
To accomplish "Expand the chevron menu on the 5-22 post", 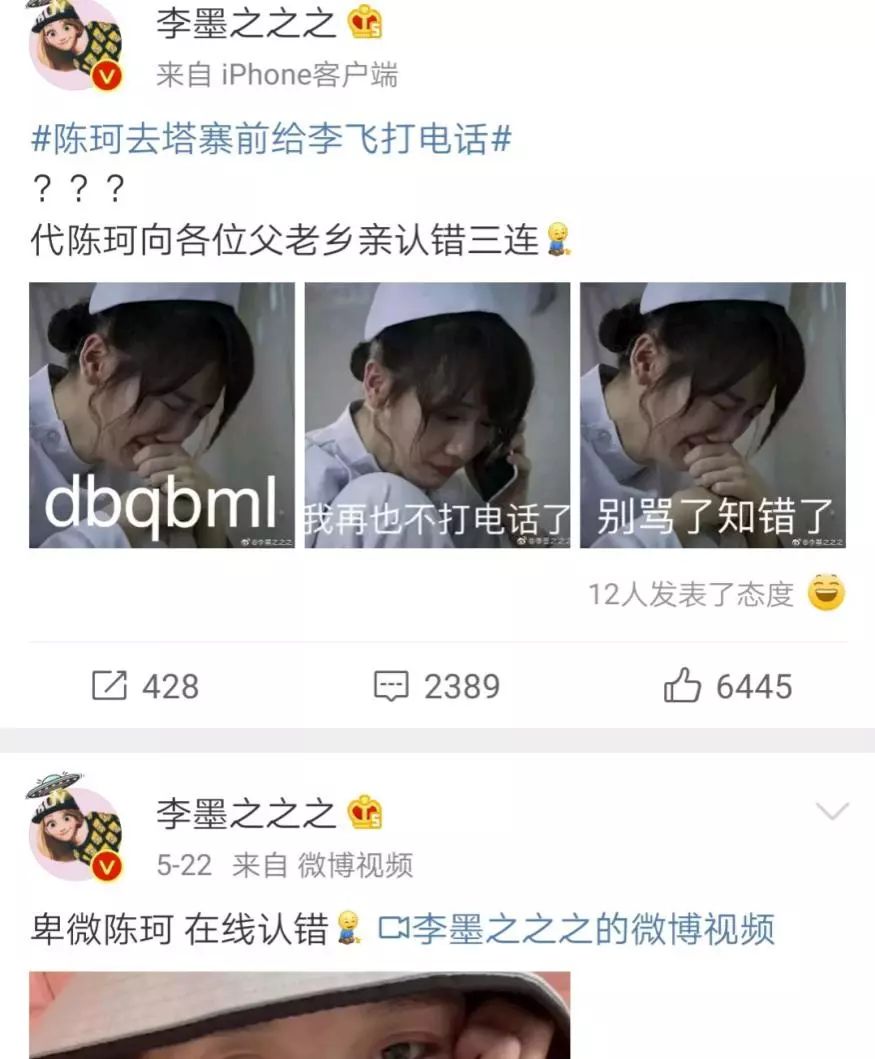I will point(832,811).
